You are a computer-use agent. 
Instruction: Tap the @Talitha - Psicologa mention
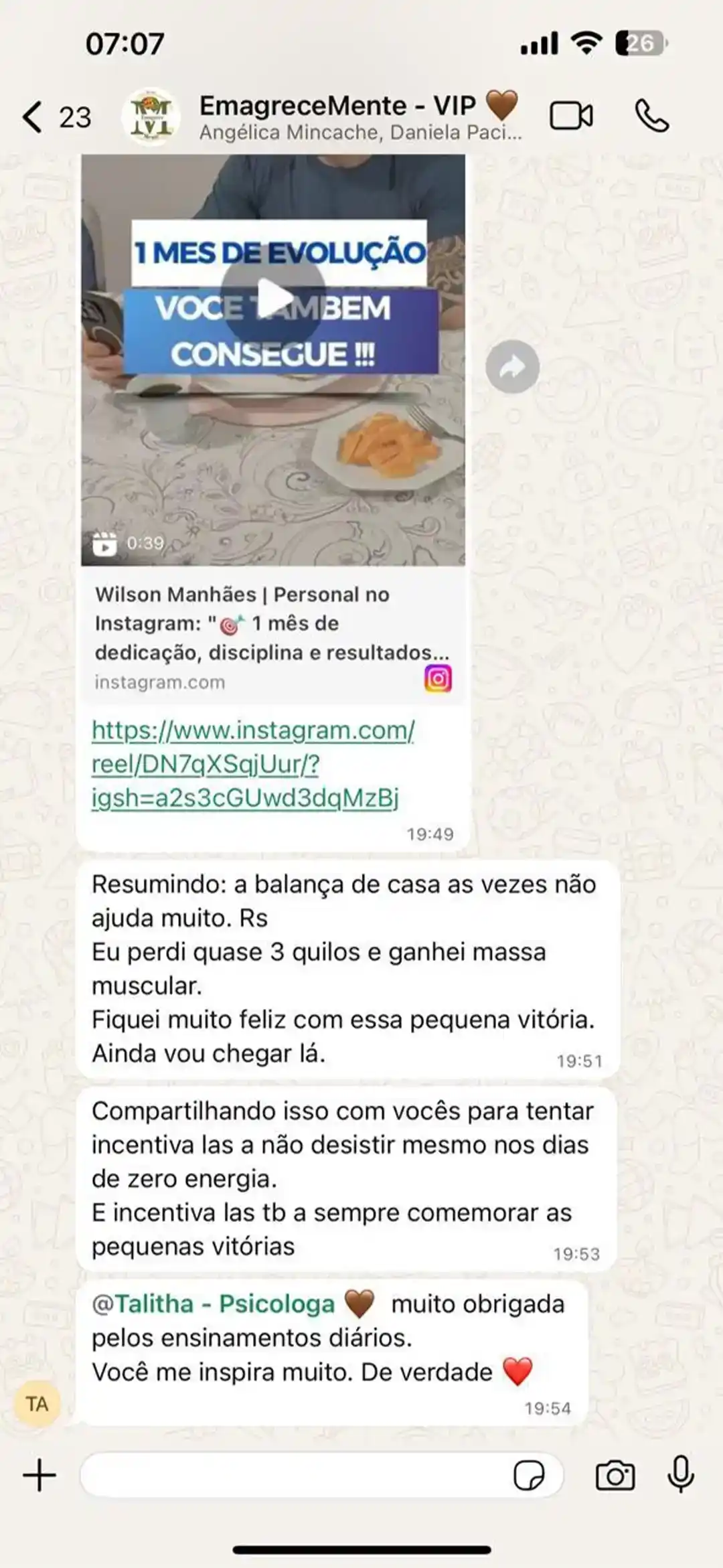(x=213, y=1304)
